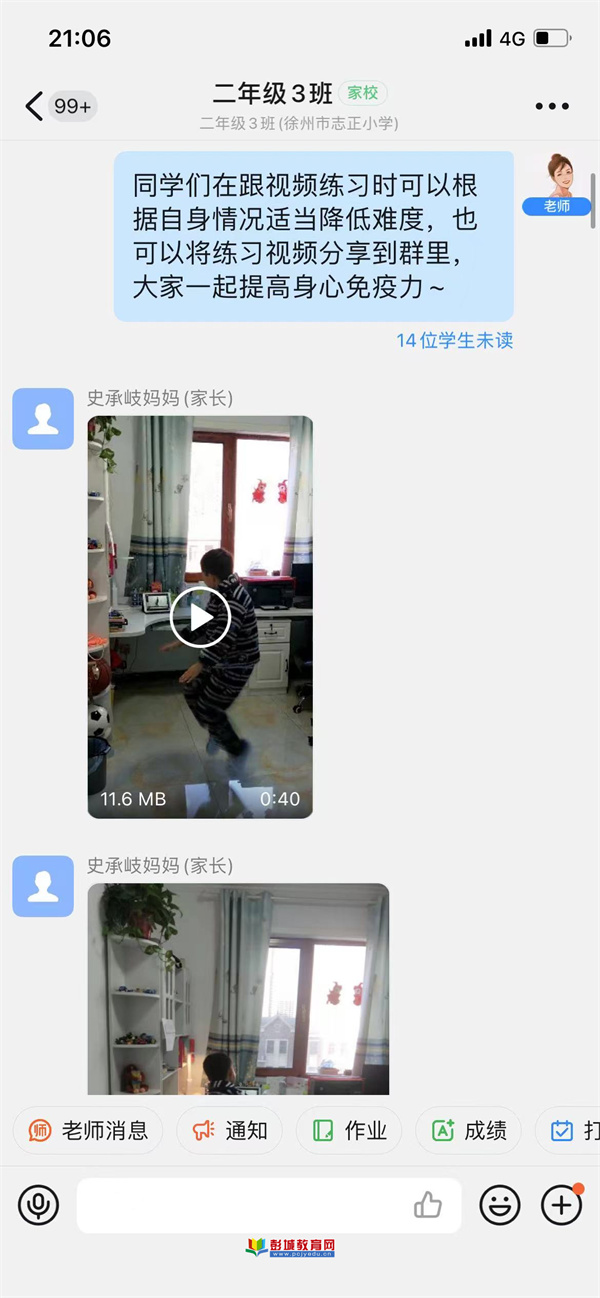Open the 通知 shortcut
Screen dimensions: 600x1298
click(230, 1131)
